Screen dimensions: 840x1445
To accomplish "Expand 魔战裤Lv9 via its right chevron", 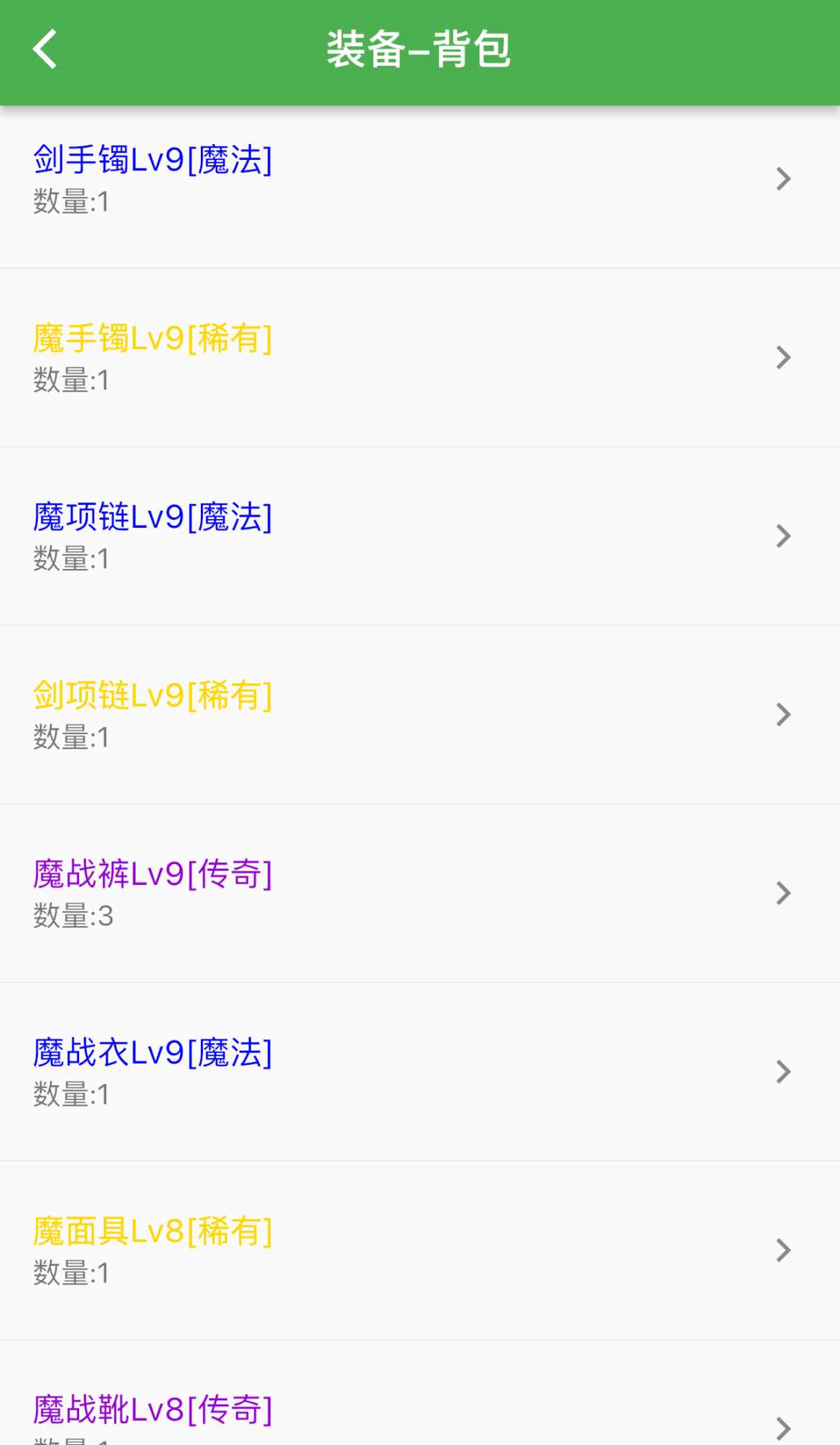I will pos(783,892).
